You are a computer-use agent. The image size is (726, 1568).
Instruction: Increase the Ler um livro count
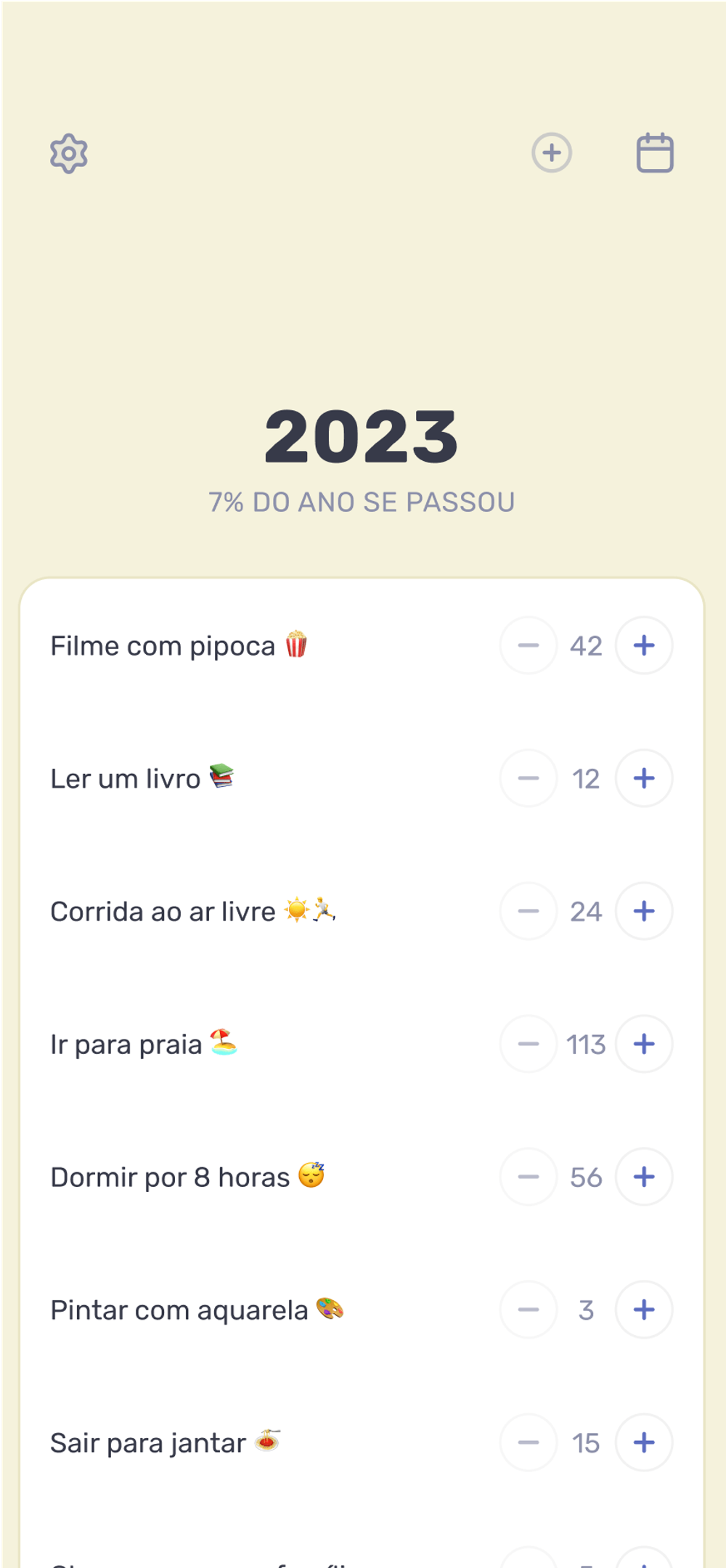click(644, 778)
